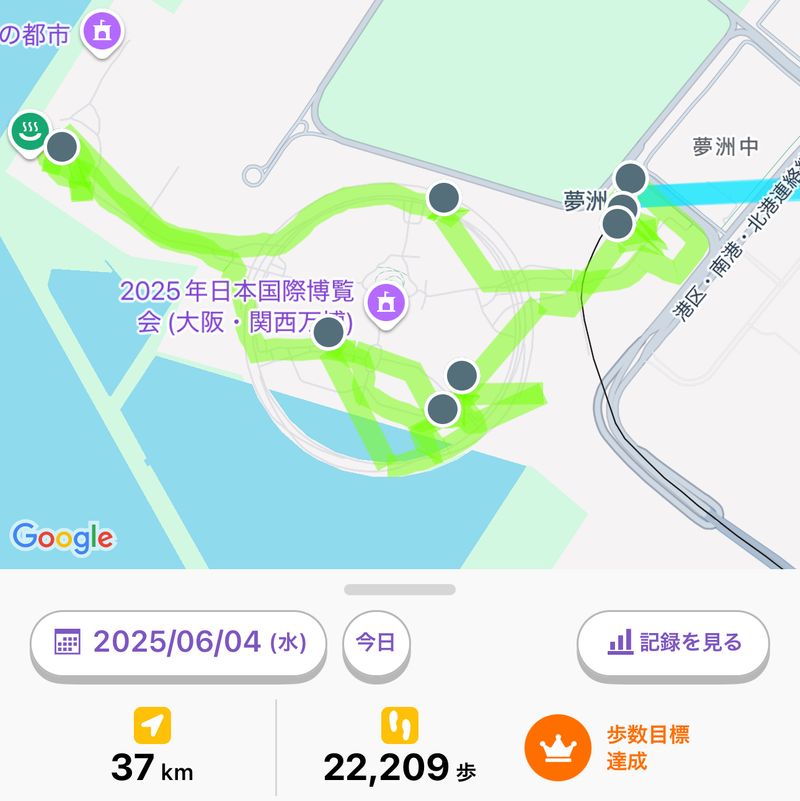
Task: View records via 記録を見る
Action: 673,642
